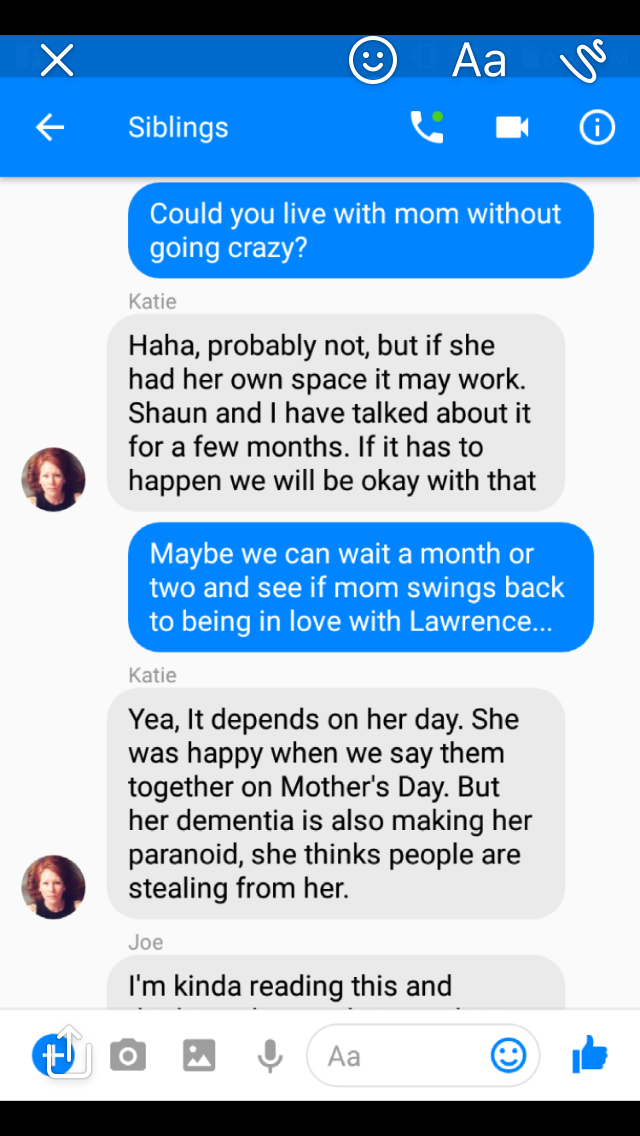Close the editor with the X icon
Viewport: 640px width, 1136px height.
click(57, 61)
